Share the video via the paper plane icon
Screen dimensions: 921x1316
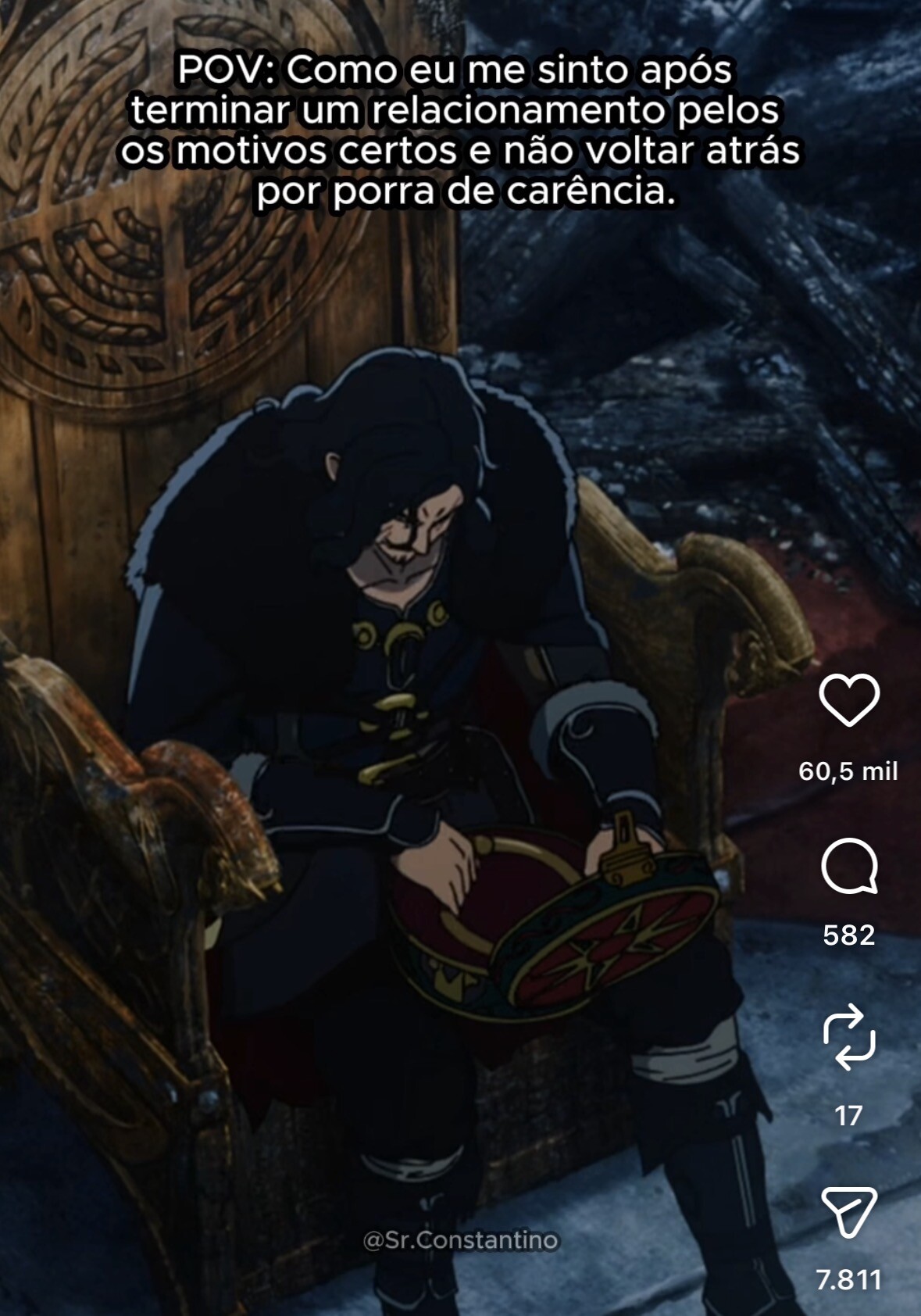(849, 1211)
